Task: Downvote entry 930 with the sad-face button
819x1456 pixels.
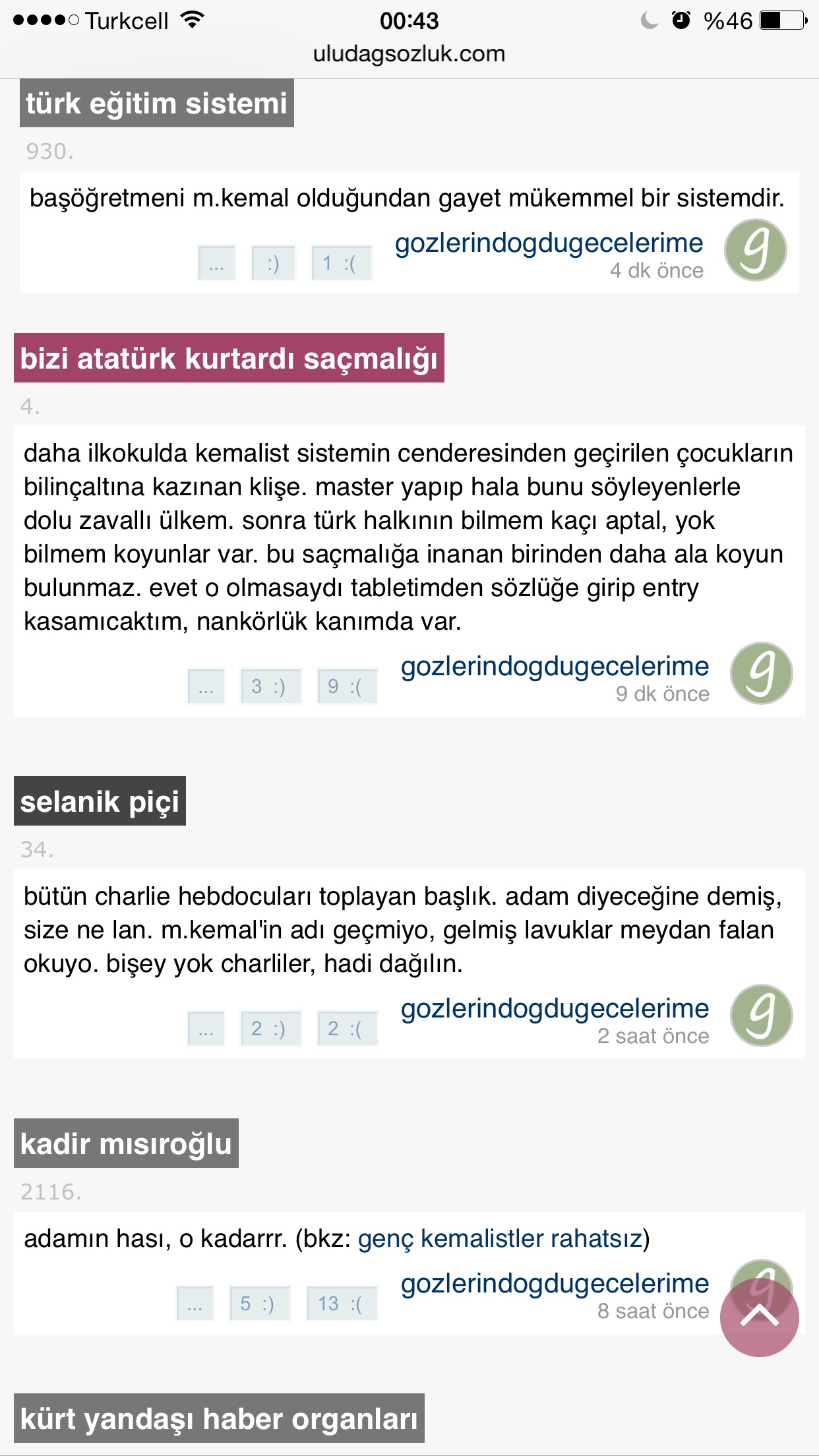Action: click(341, 263)
